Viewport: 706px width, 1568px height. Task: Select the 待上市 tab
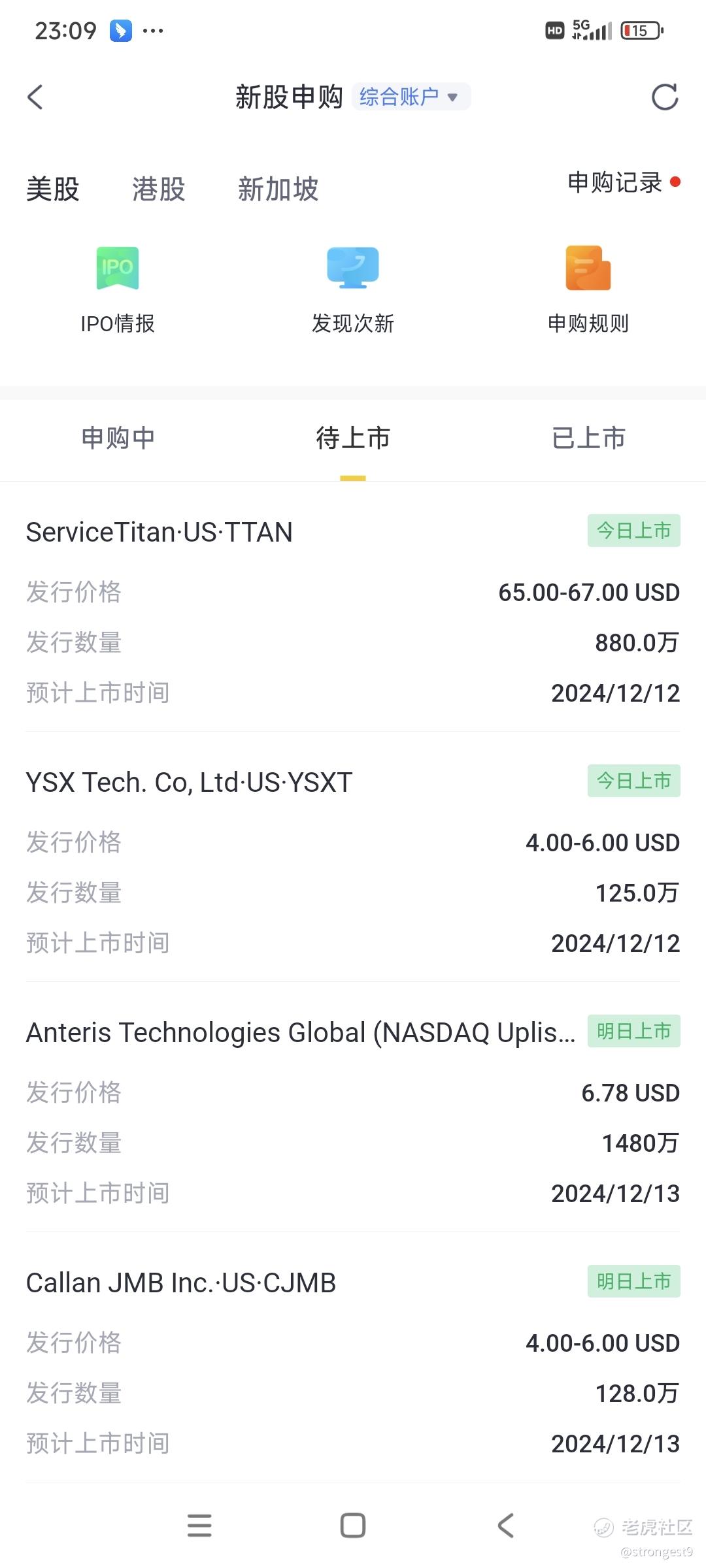point(353,438)
